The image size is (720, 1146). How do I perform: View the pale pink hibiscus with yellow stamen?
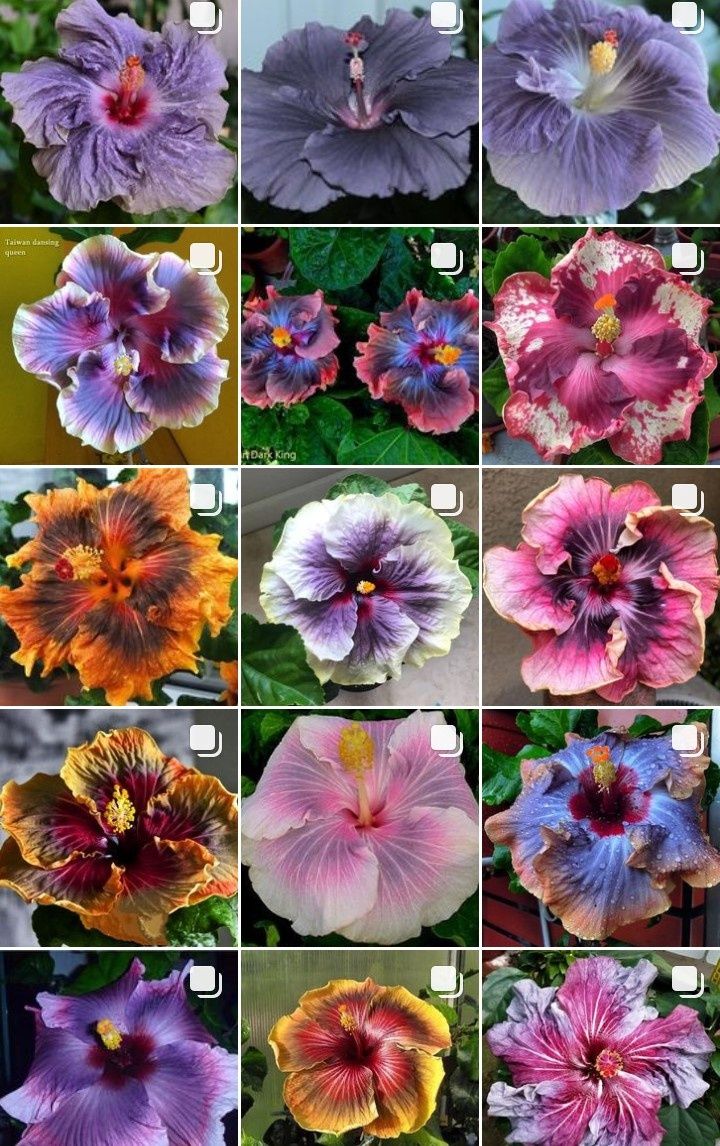click(360, 828)
